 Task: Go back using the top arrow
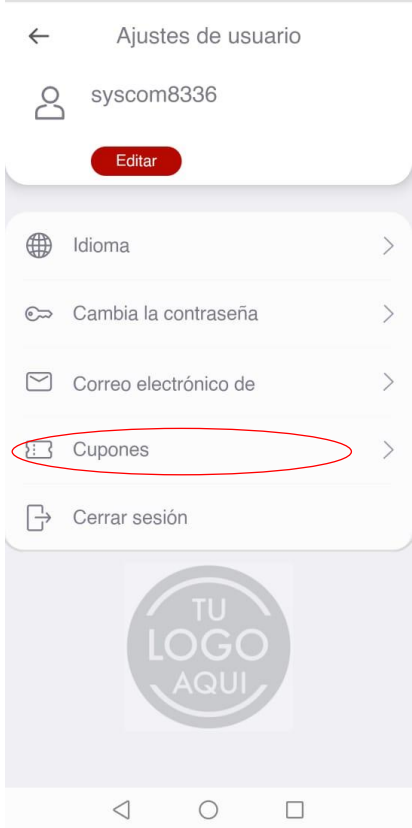pos(39,36)
